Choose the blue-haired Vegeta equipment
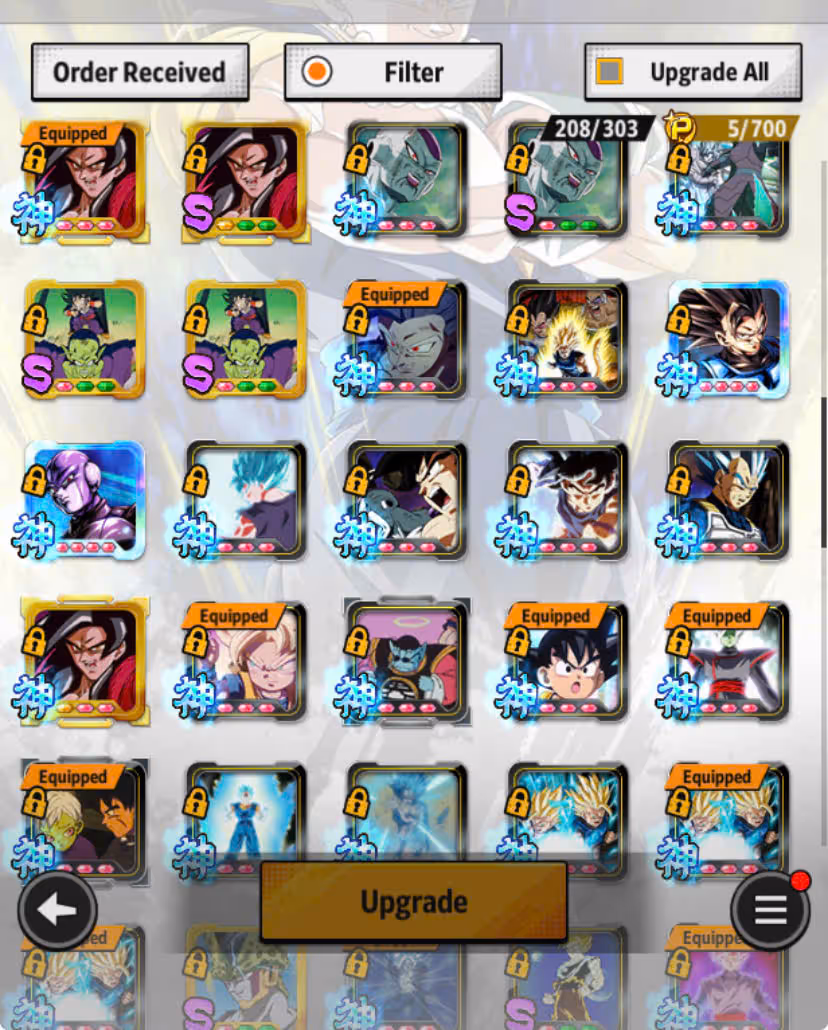Image resolution: width=828 pixels, height=1030 pixels. coord(728,500)
